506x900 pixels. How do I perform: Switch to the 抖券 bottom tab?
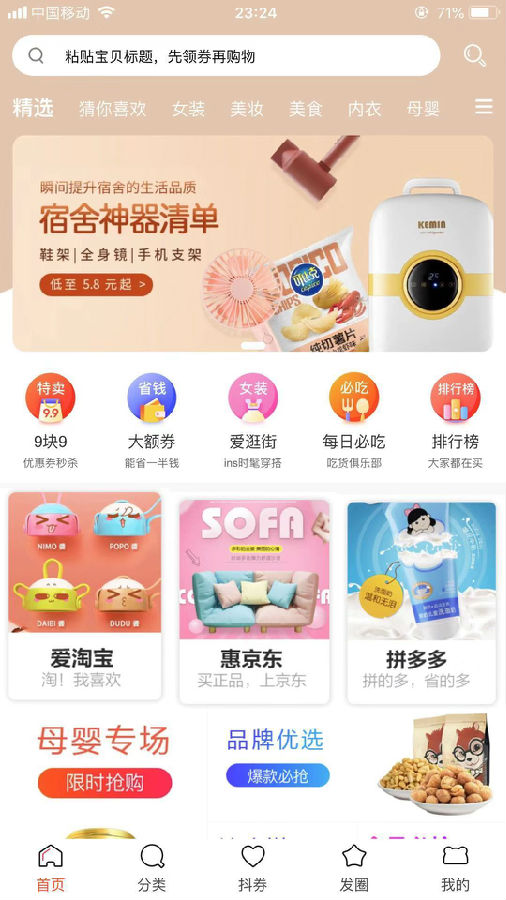point(253,869)
